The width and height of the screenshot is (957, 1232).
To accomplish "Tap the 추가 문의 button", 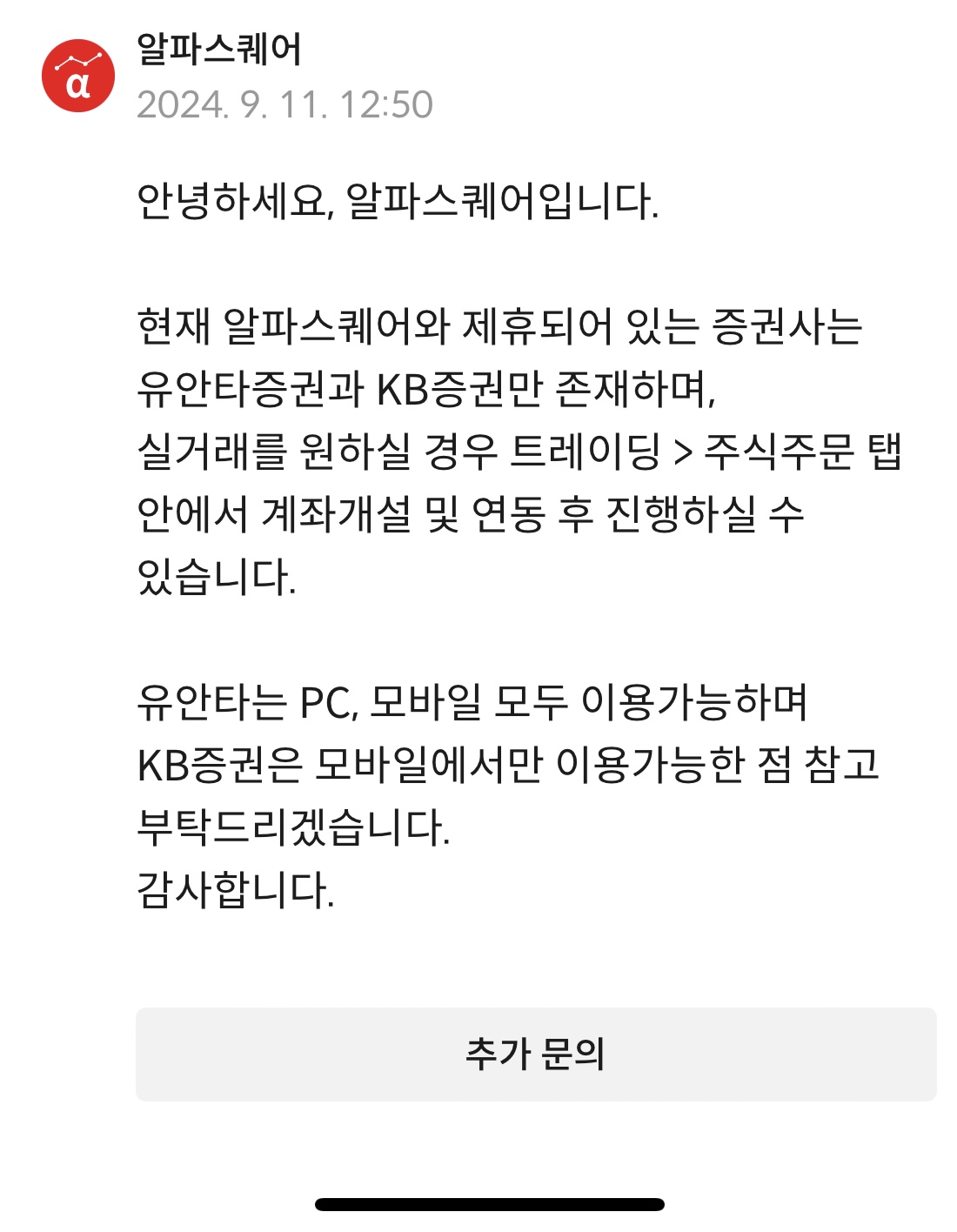I will (535, 1054).
